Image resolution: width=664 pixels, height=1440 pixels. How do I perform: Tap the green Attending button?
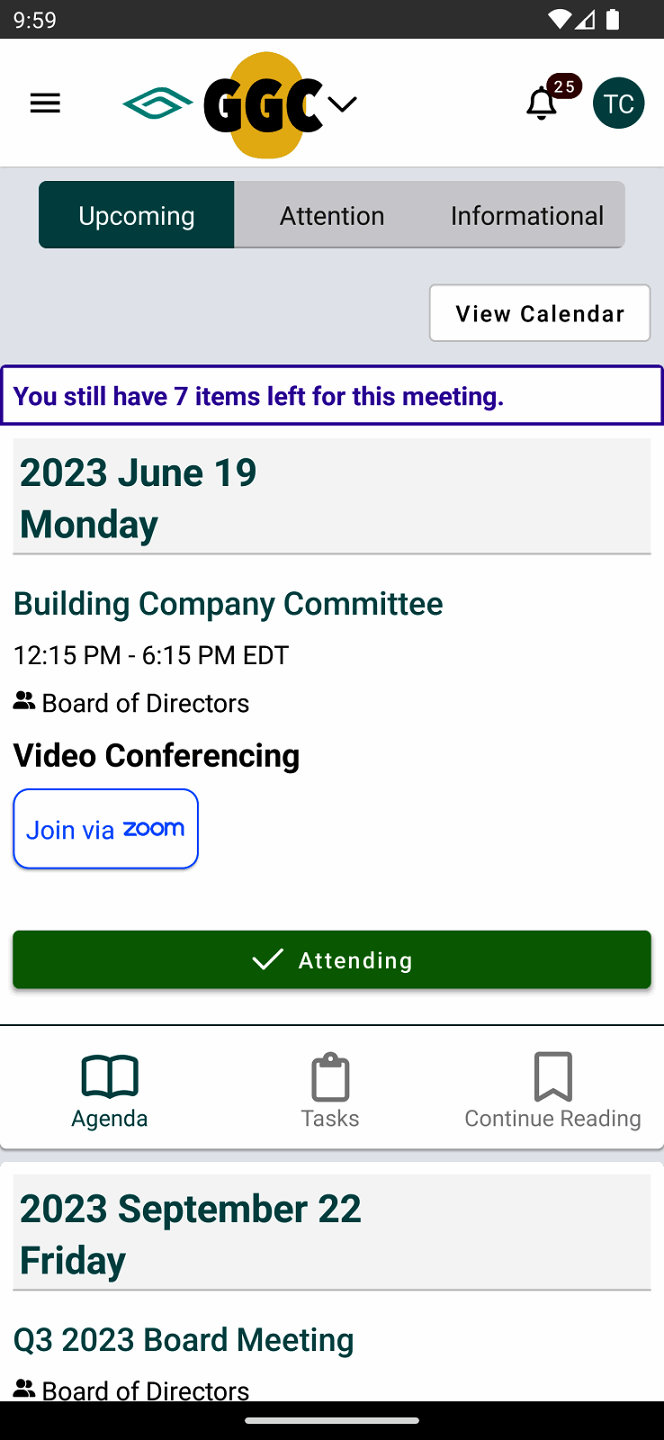(332, 960)
